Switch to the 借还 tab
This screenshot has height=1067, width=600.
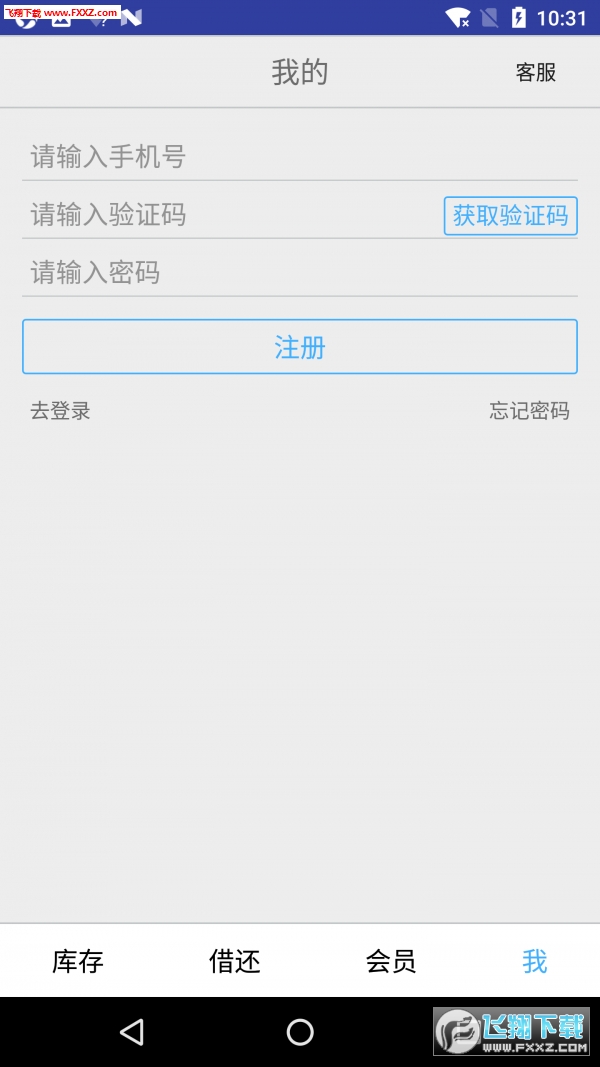tap(235, 962)
